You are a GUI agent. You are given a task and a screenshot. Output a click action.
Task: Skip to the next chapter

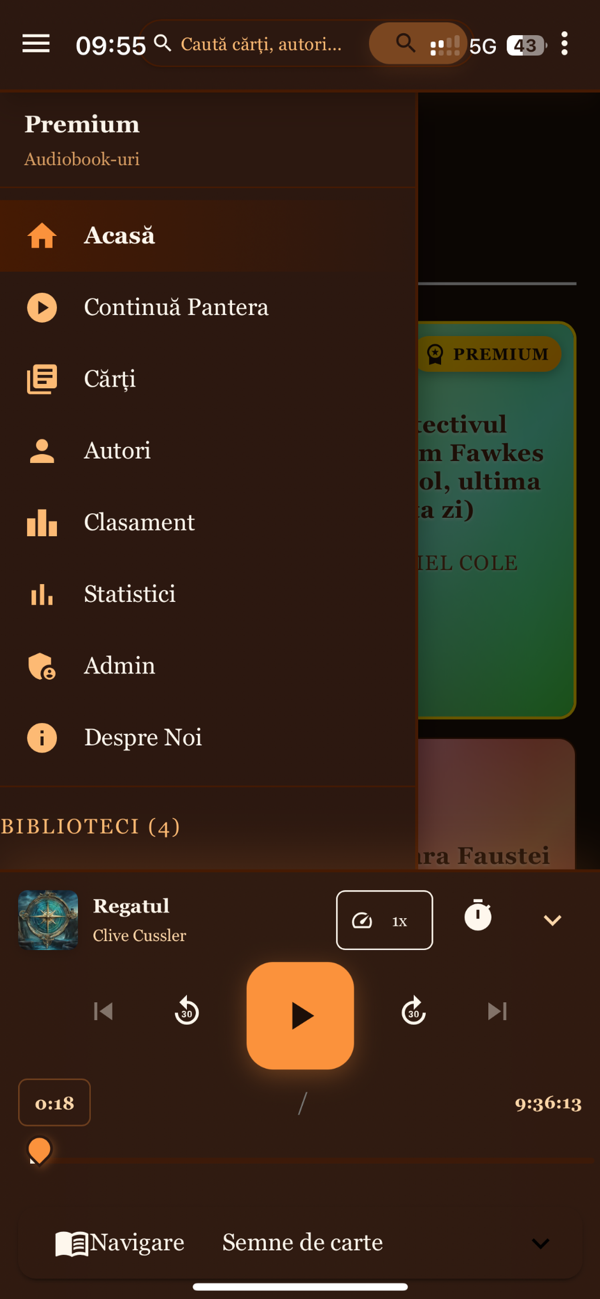[x=497, y=1012]
